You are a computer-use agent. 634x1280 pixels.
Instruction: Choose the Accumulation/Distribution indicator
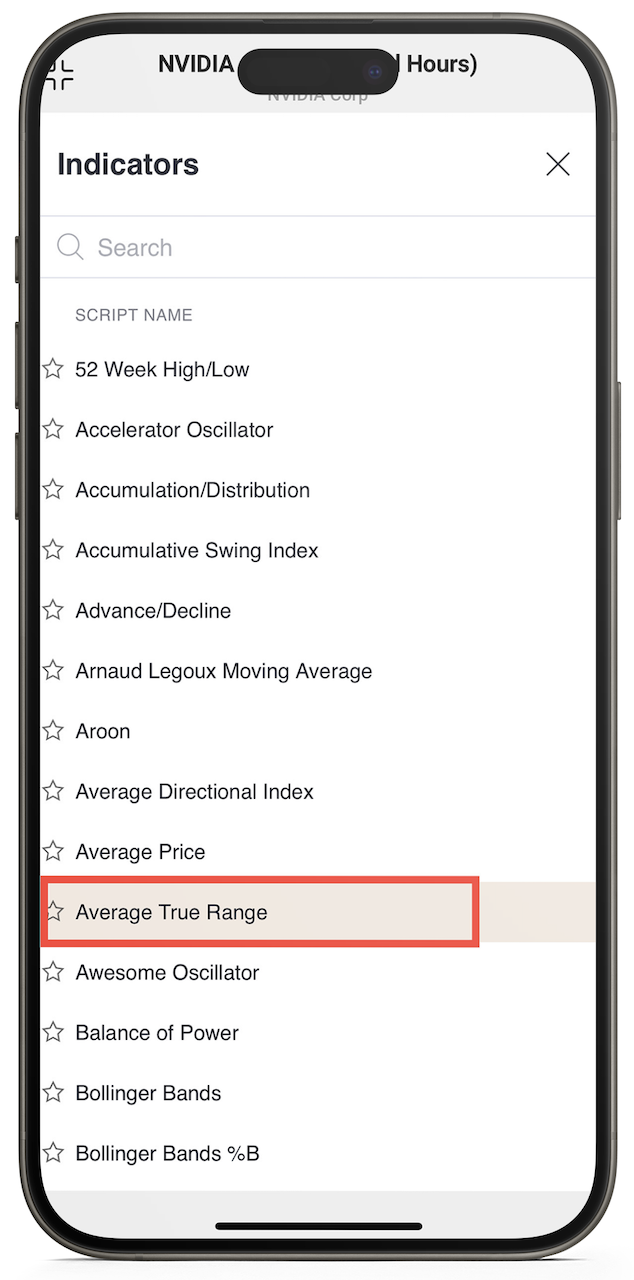[x=192, y=490]
